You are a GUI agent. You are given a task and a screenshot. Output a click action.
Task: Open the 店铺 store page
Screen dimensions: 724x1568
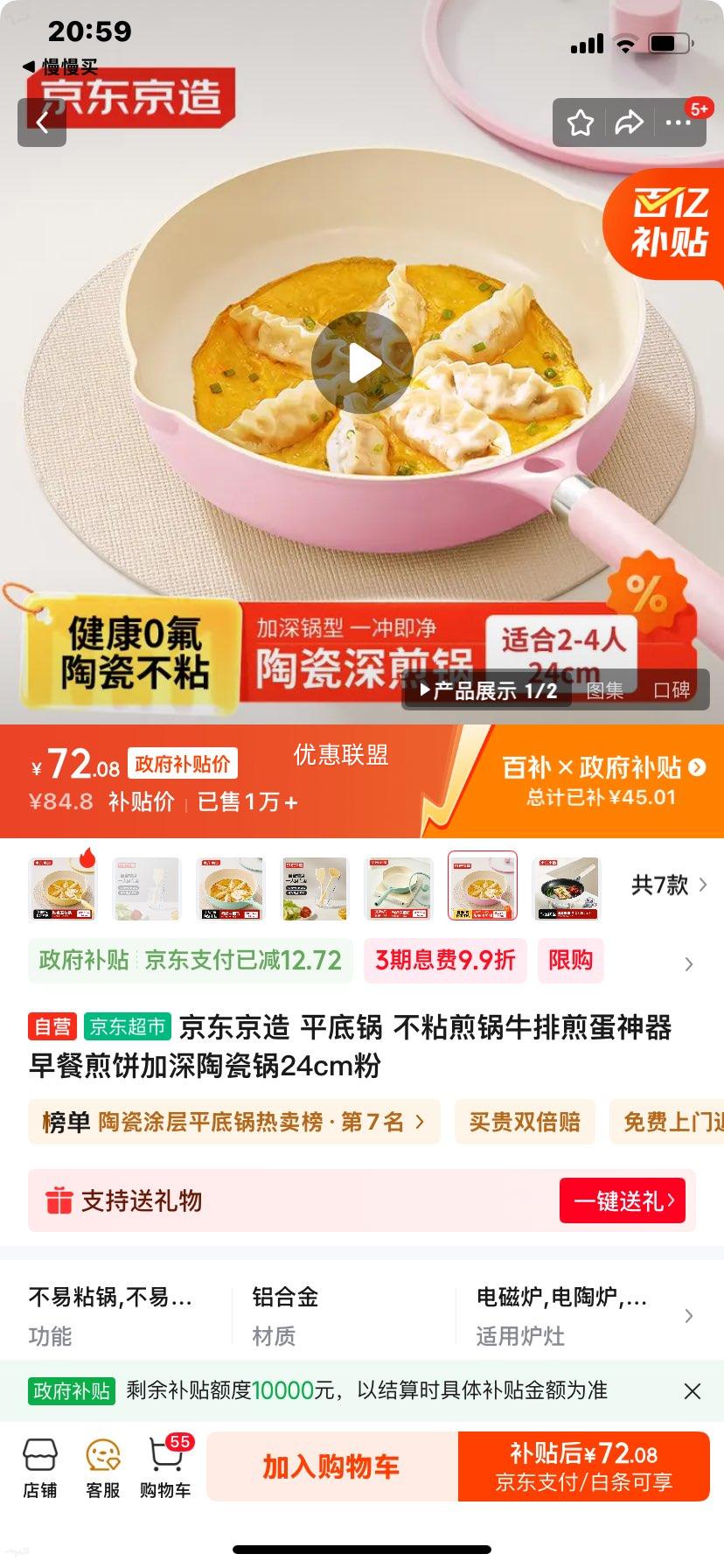[x=41, y=1466]
